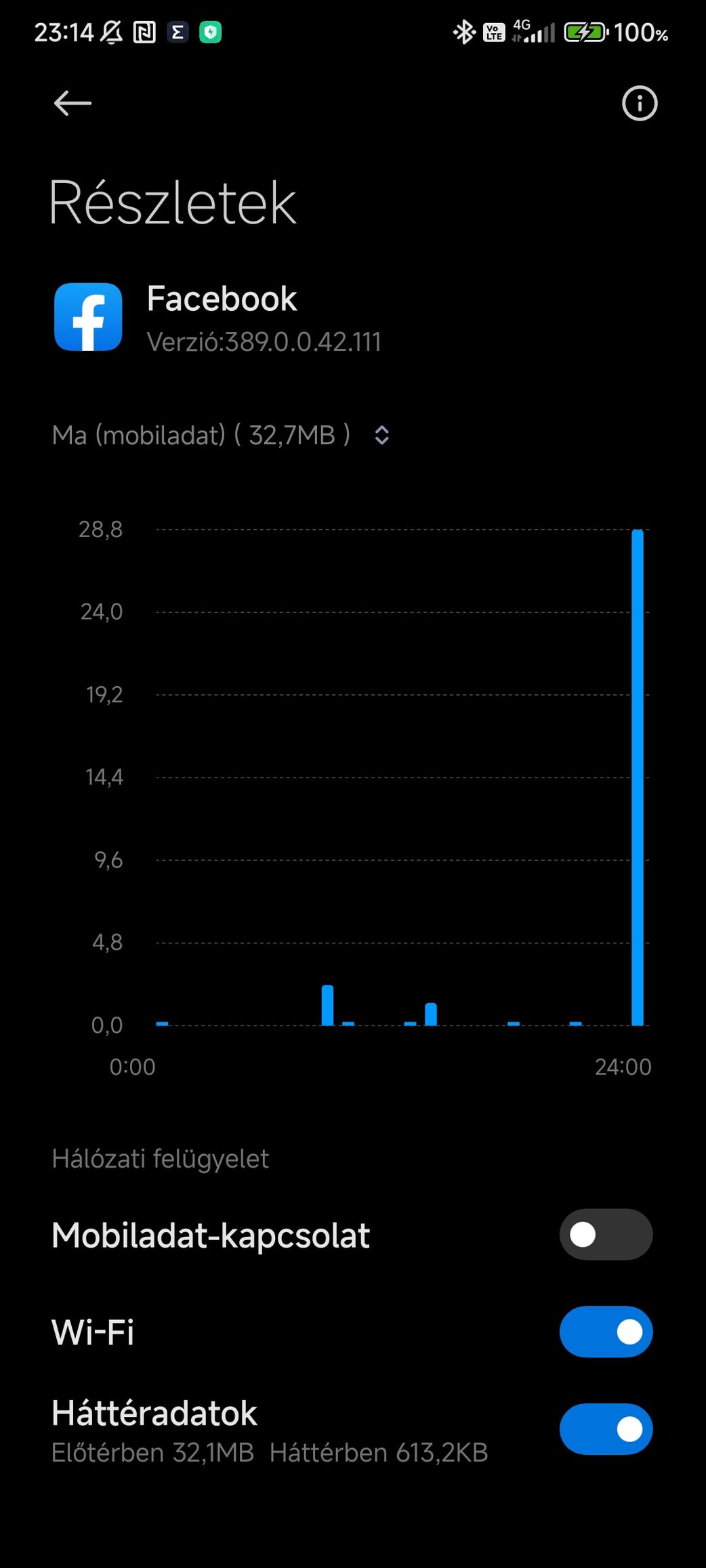The width and height of the screenshot is (706, 1568).
Task: Enable the Mobiladat-kapcsolat switch
Action: [606, 1234]
